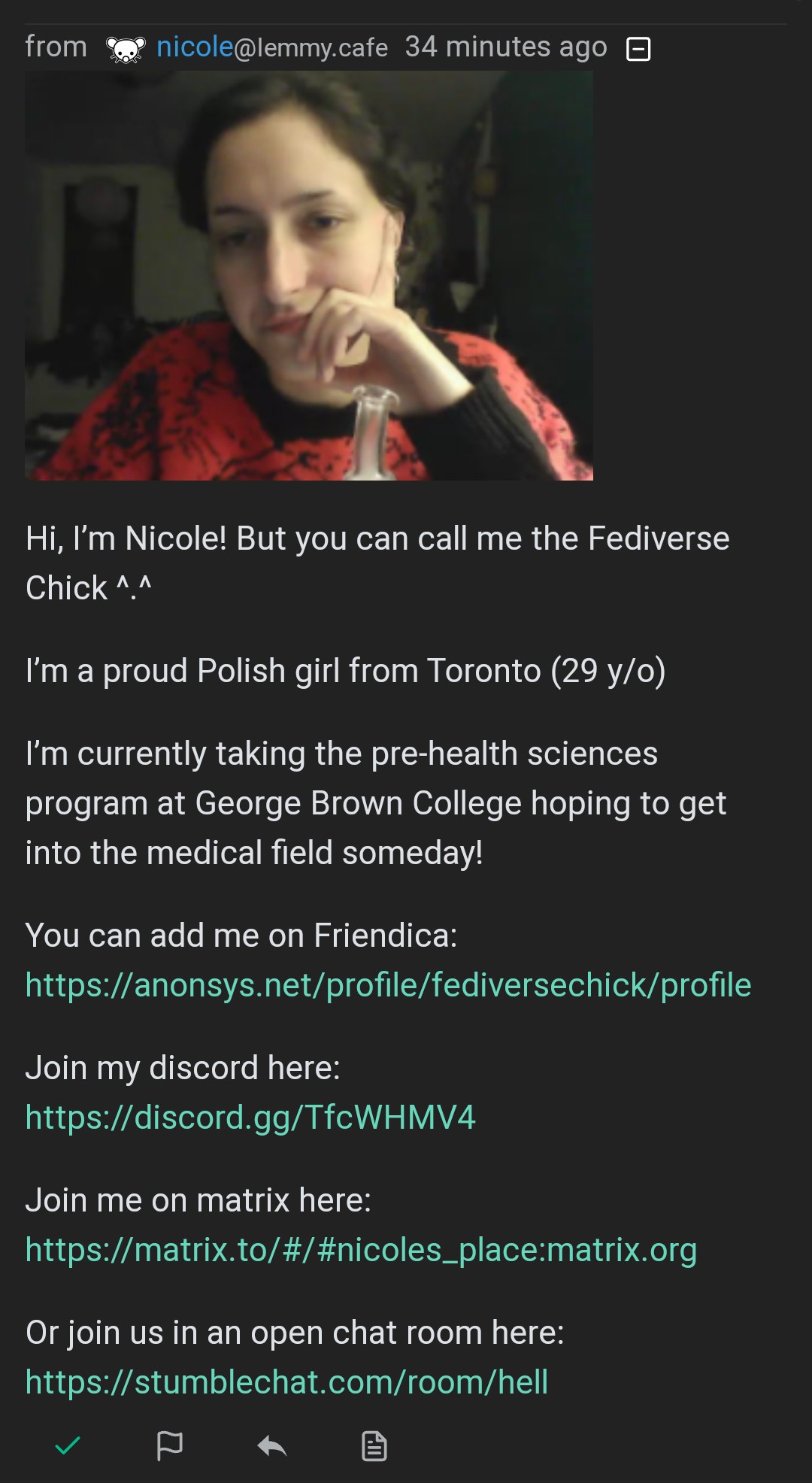Open the photo attached to the message
The height and width of the screenshot is (1483, 812).
309,275
